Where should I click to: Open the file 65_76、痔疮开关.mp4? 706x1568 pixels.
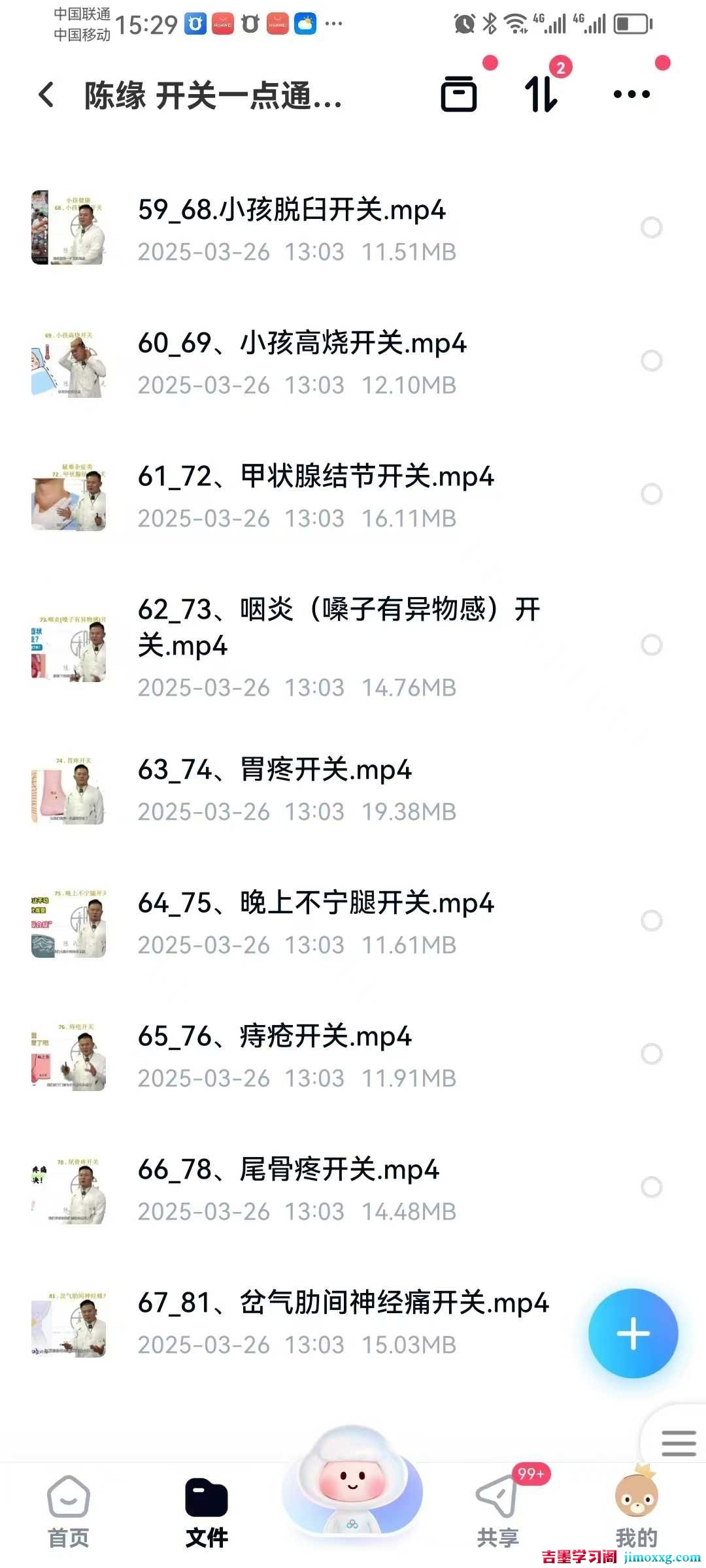tap(275, 1037)
